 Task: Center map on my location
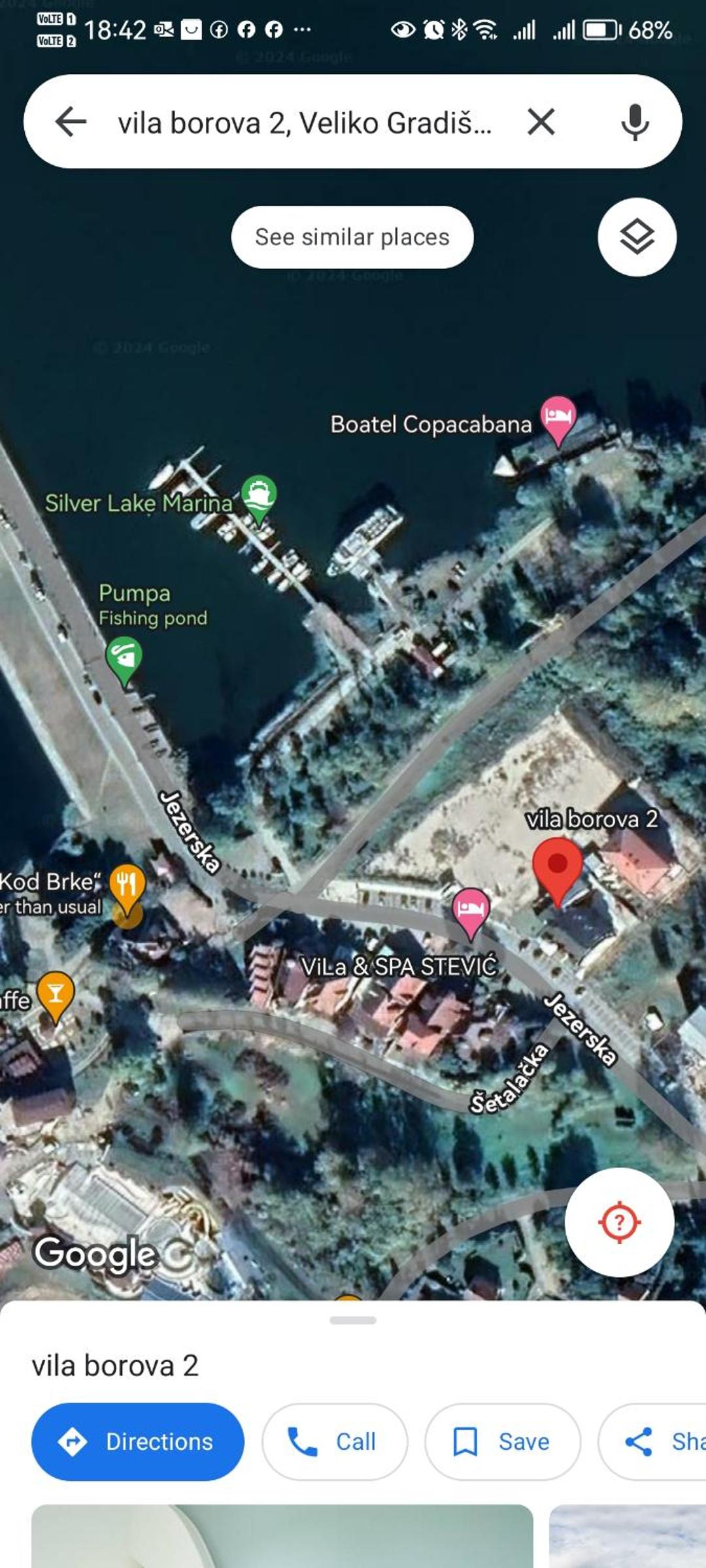point(619,1222)
